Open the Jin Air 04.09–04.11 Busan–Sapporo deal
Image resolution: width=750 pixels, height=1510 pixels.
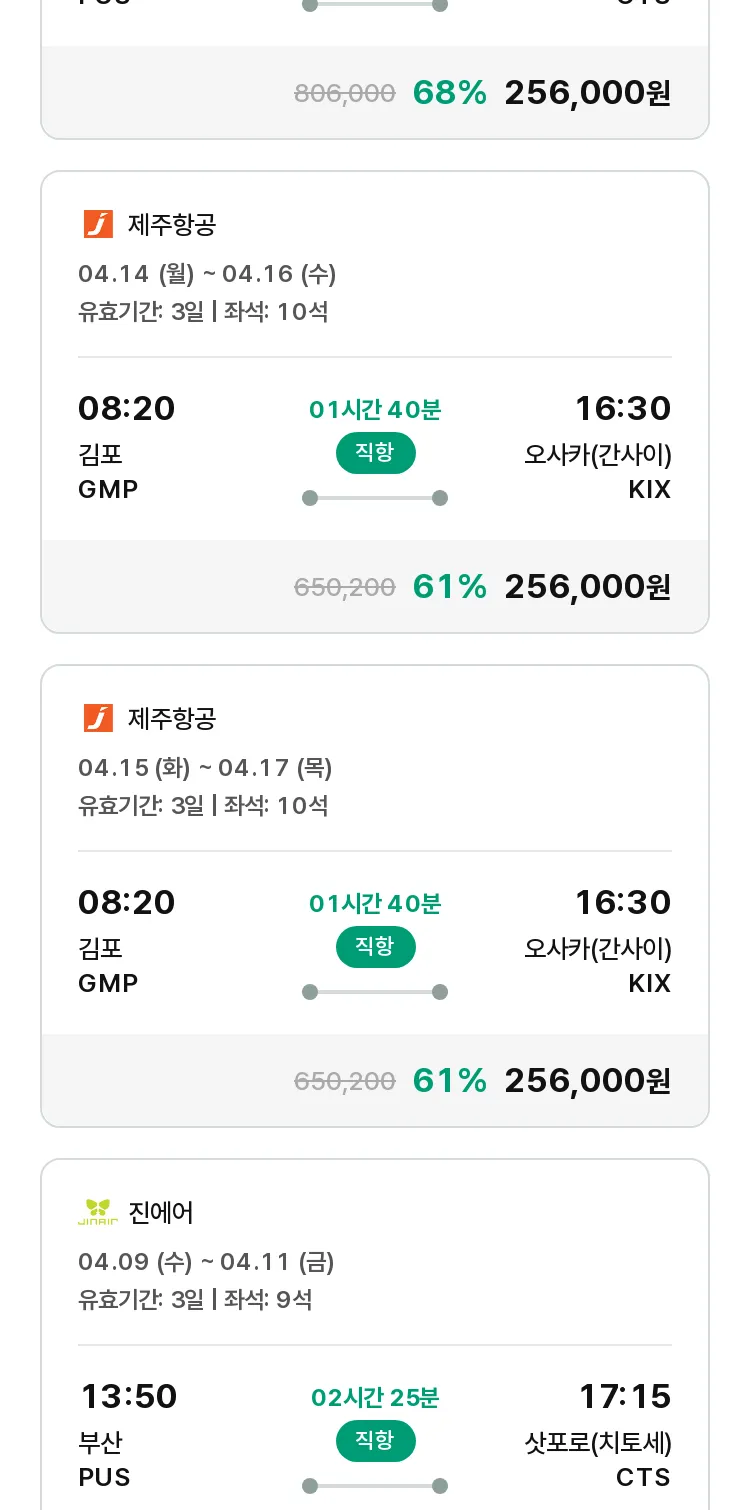tap(375, 1334)
